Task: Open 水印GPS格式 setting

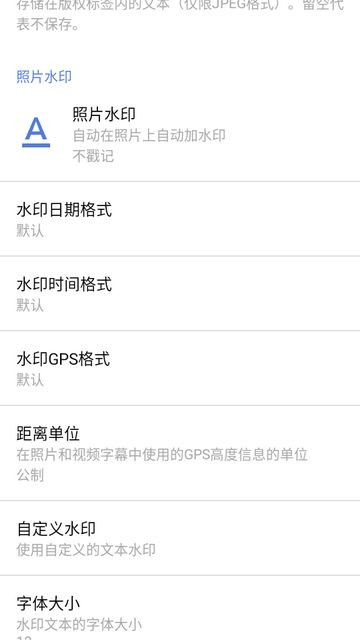Action: (x=180, y=369)
